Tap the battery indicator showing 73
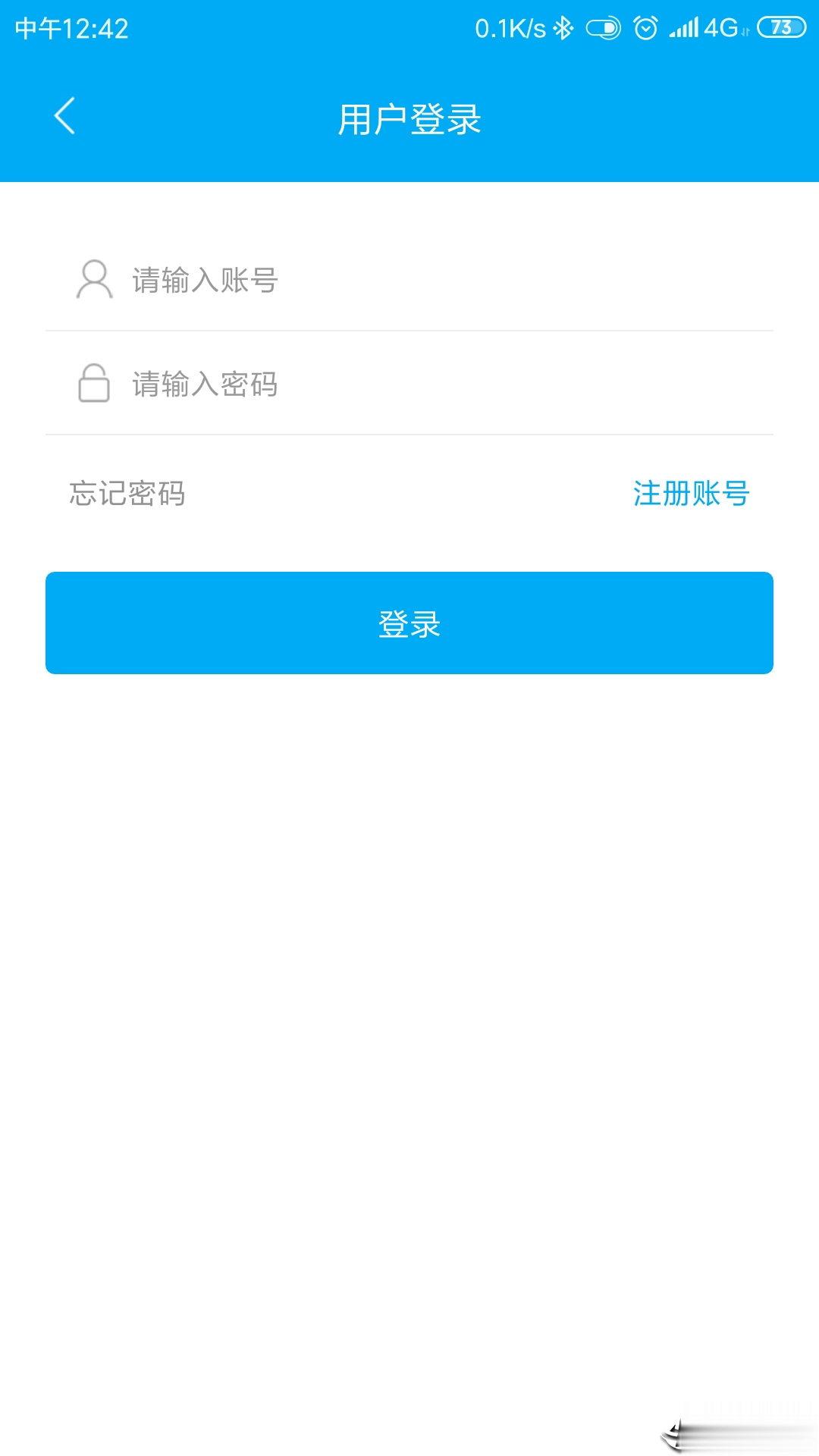The width and height of the screenshot is (819, 1456). point(783,27)
